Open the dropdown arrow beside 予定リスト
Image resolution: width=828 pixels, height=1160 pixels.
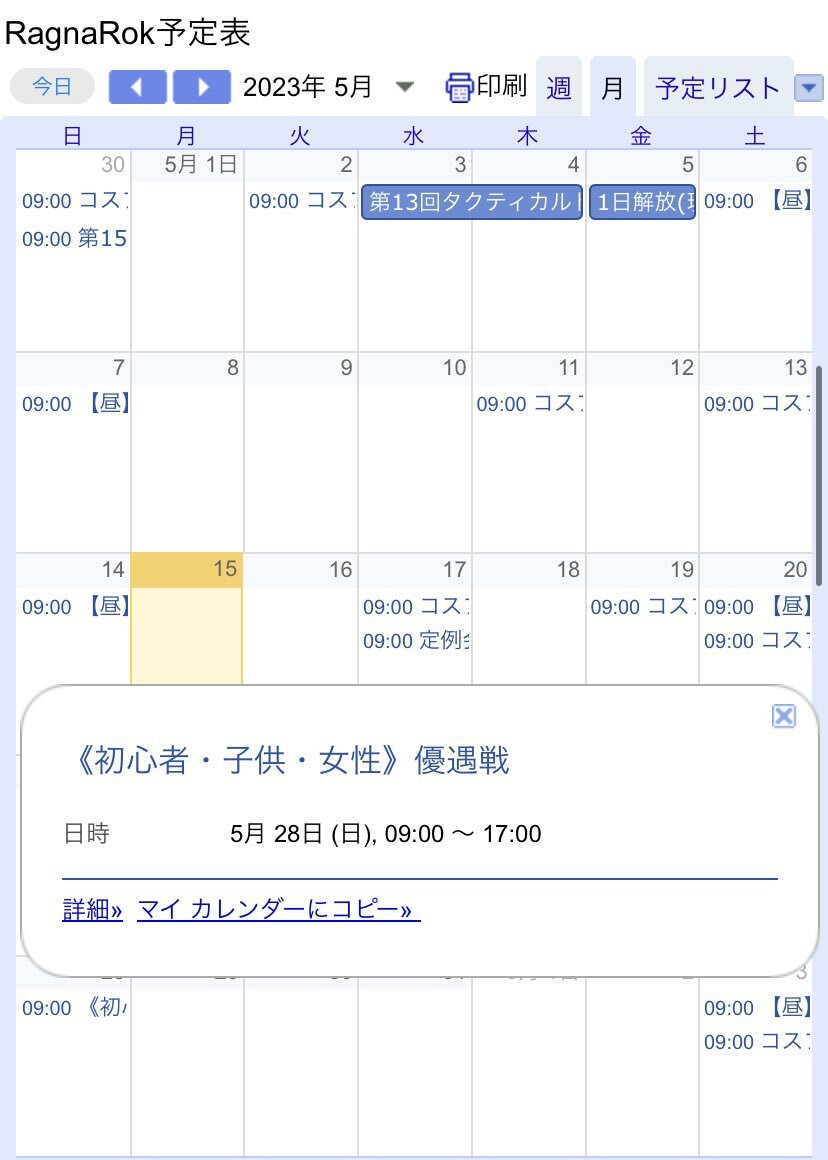[x=808, y=88]
